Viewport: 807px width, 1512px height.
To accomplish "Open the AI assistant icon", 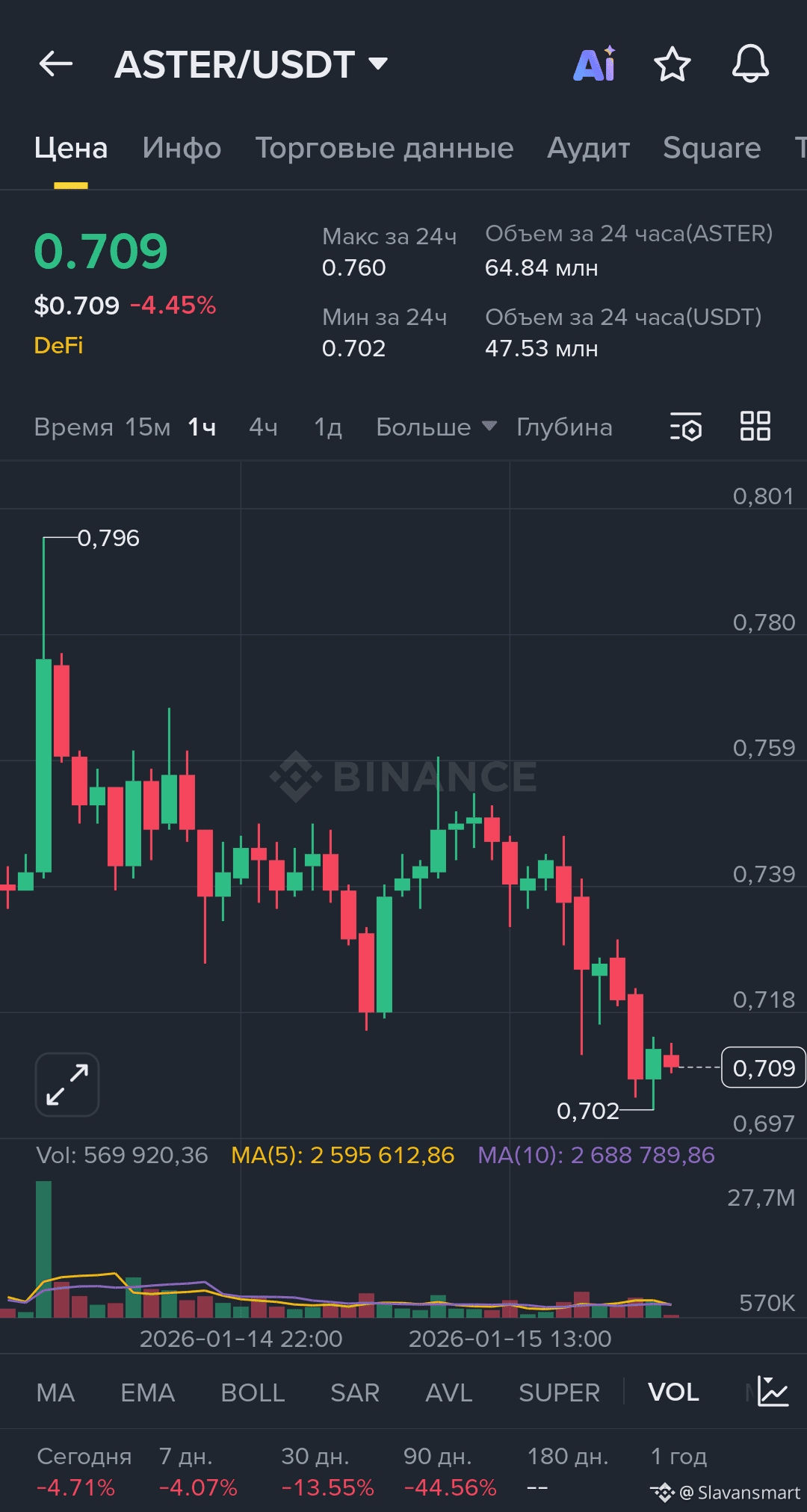I will tap(595, 64).
